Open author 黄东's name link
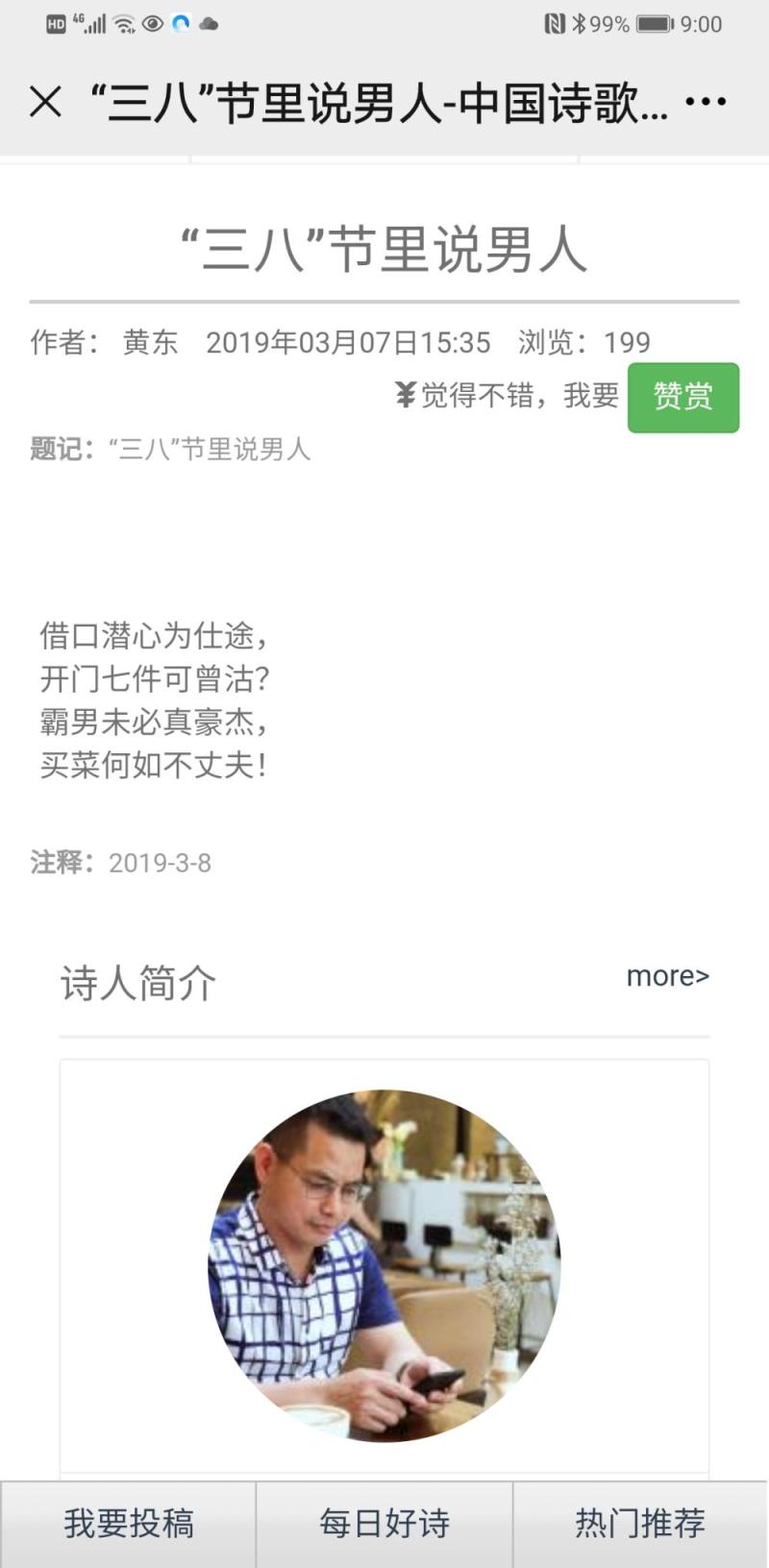 (x=151, y=342)
